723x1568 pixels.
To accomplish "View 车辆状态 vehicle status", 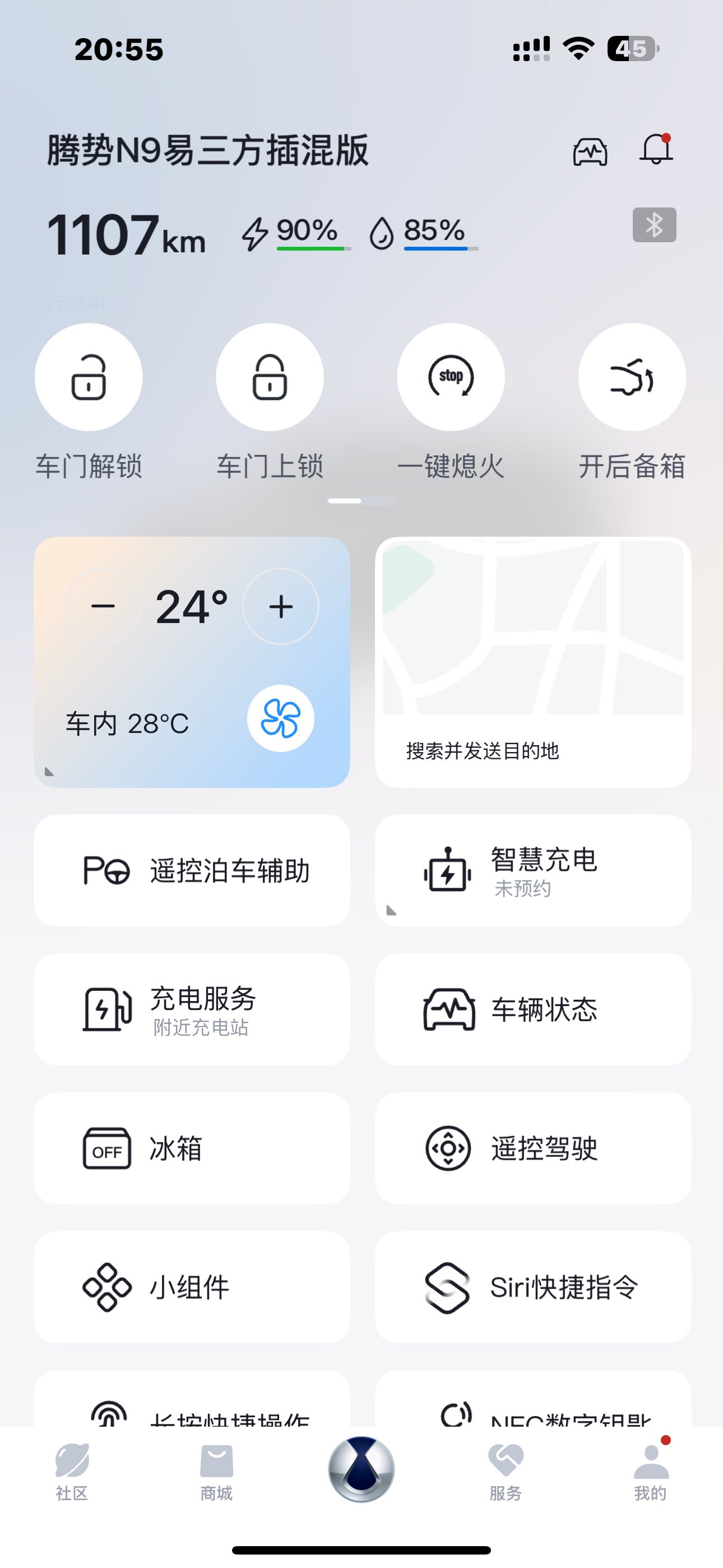I will pos(533,1009).
